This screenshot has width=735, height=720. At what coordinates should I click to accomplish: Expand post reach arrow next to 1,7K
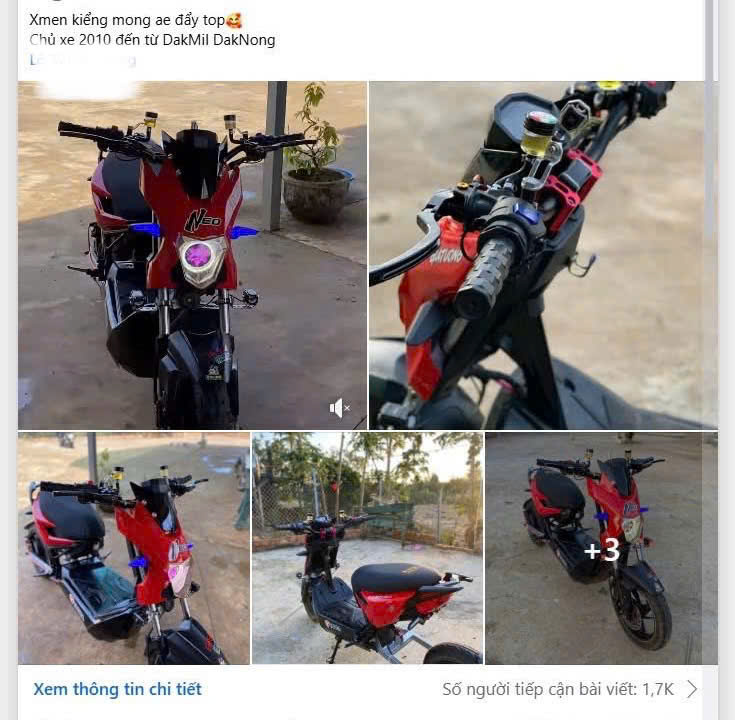click(x=692, y=689)
